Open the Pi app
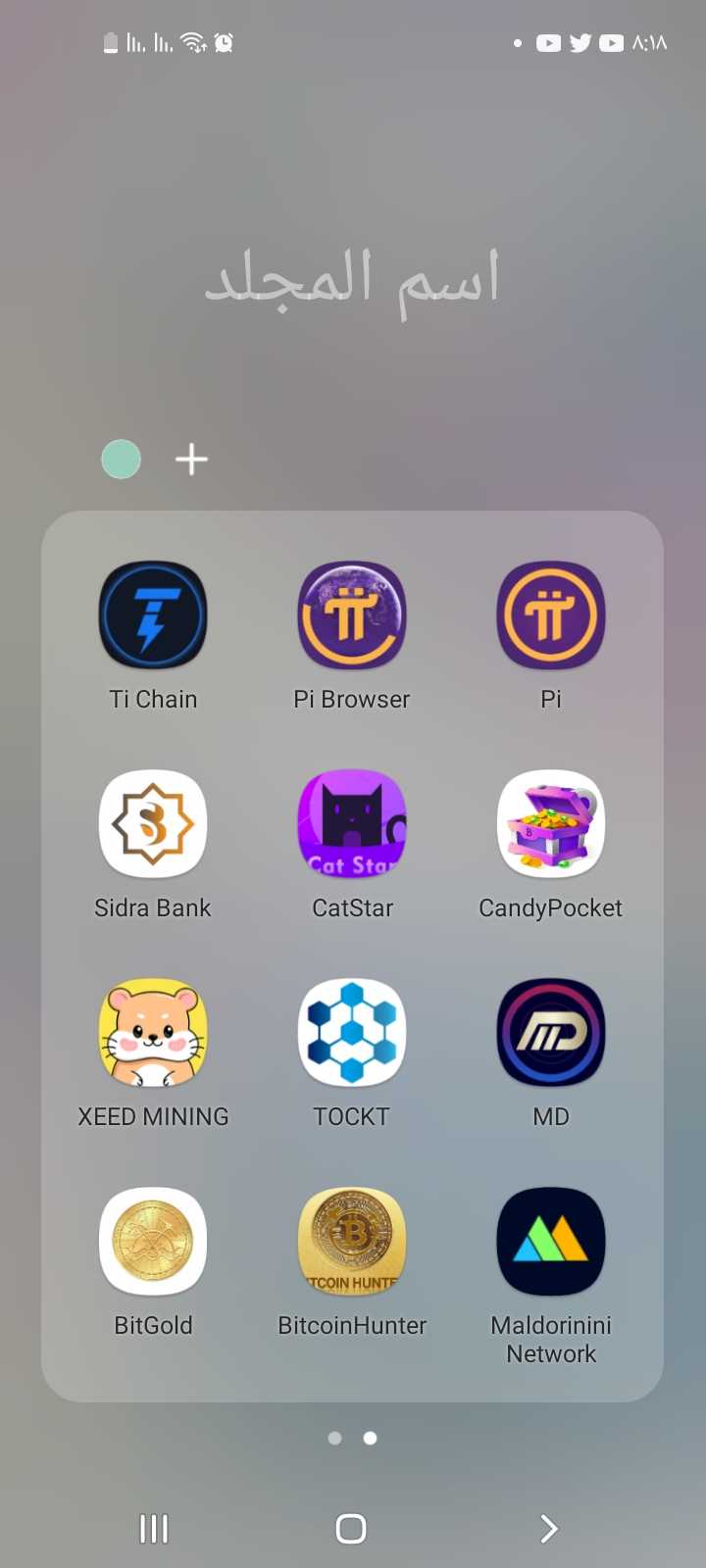Viewport: 706px width, 1568px height. click(x=551, y=615)
